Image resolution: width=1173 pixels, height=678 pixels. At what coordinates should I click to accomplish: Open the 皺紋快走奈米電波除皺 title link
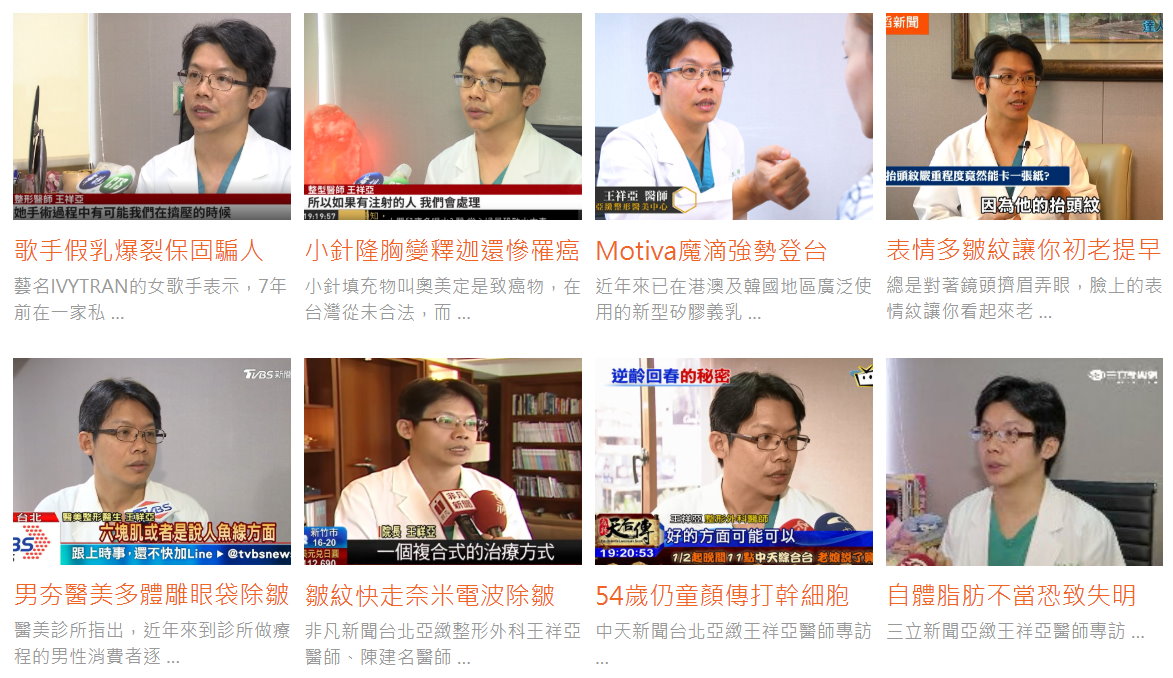430,596
